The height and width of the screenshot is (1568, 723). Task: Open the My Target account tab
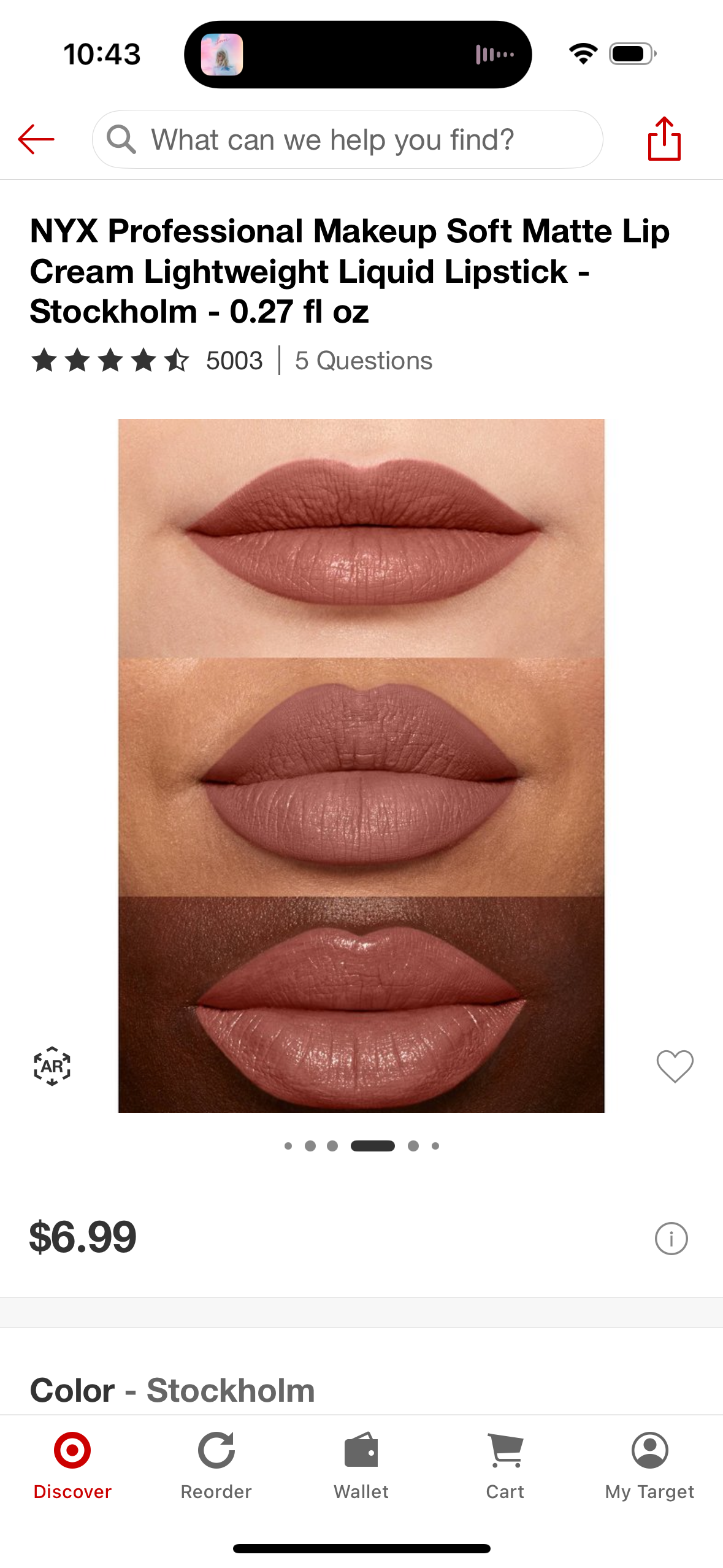coord(649,1465)
